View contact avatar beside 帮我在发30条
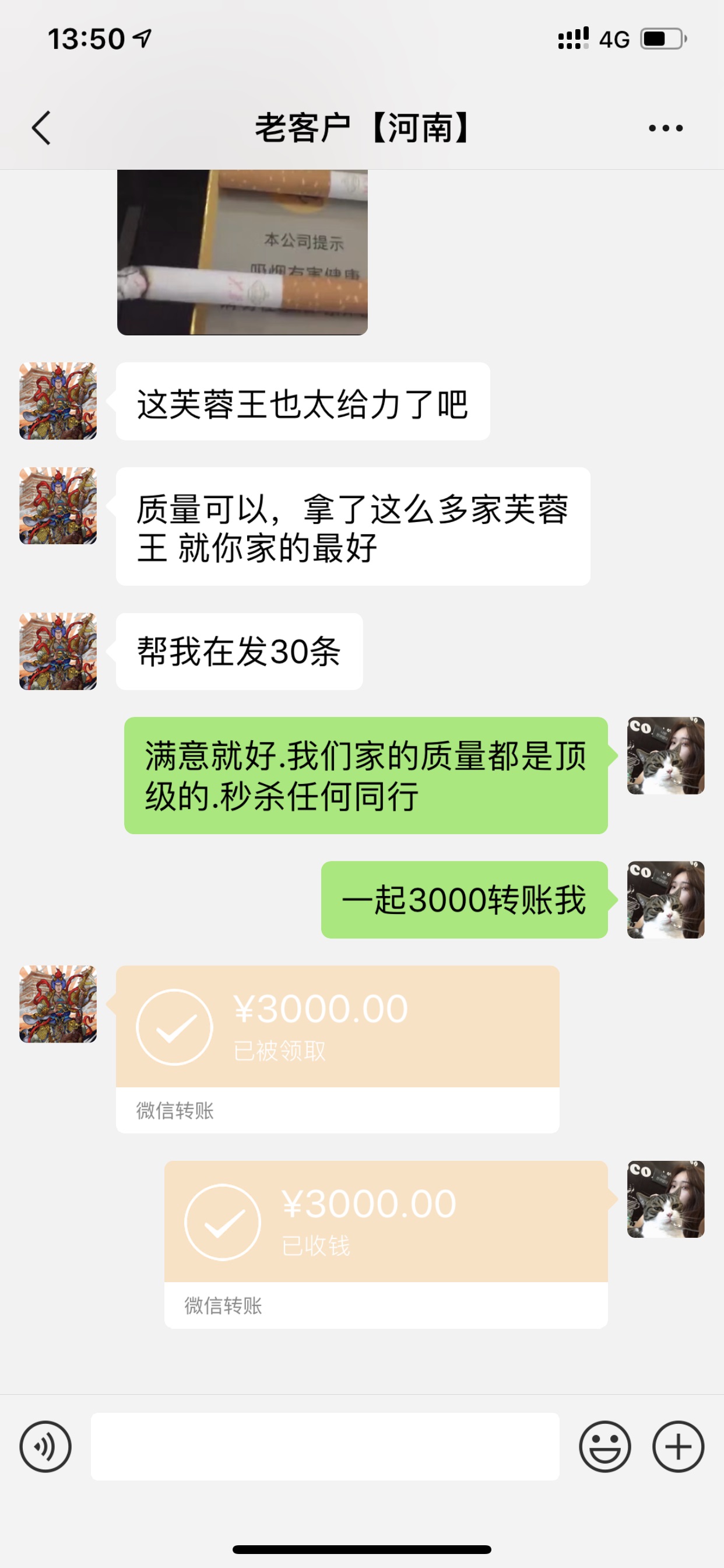 [58, 652]
